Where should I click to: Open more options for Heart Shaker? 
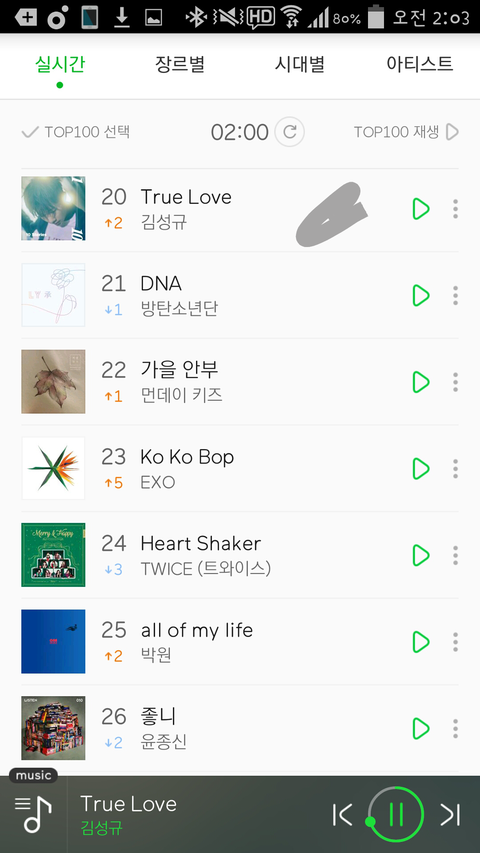click(456, 555)
